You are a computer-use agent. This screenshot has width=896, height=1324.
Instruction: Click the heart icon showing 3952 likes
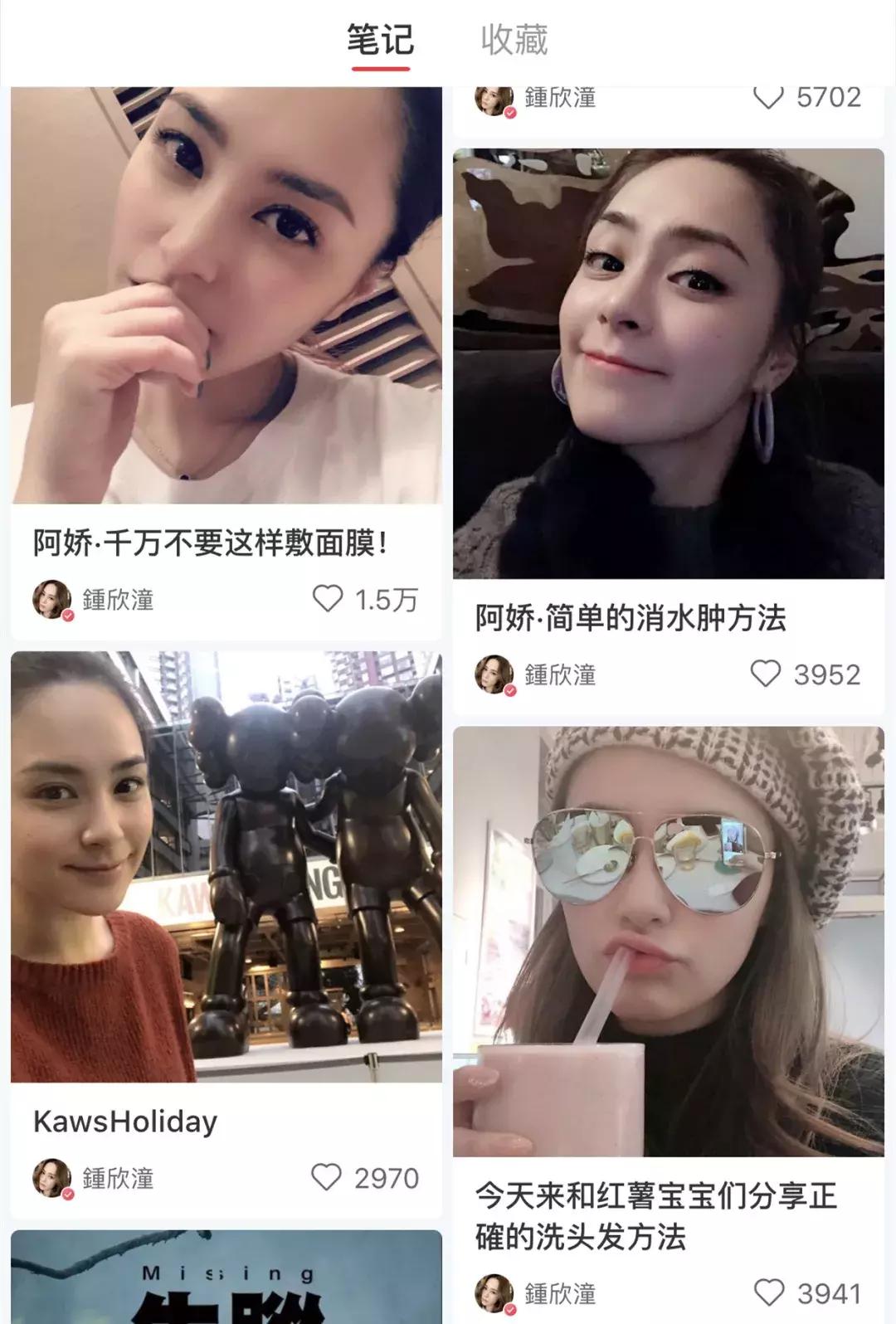(767, 675)
